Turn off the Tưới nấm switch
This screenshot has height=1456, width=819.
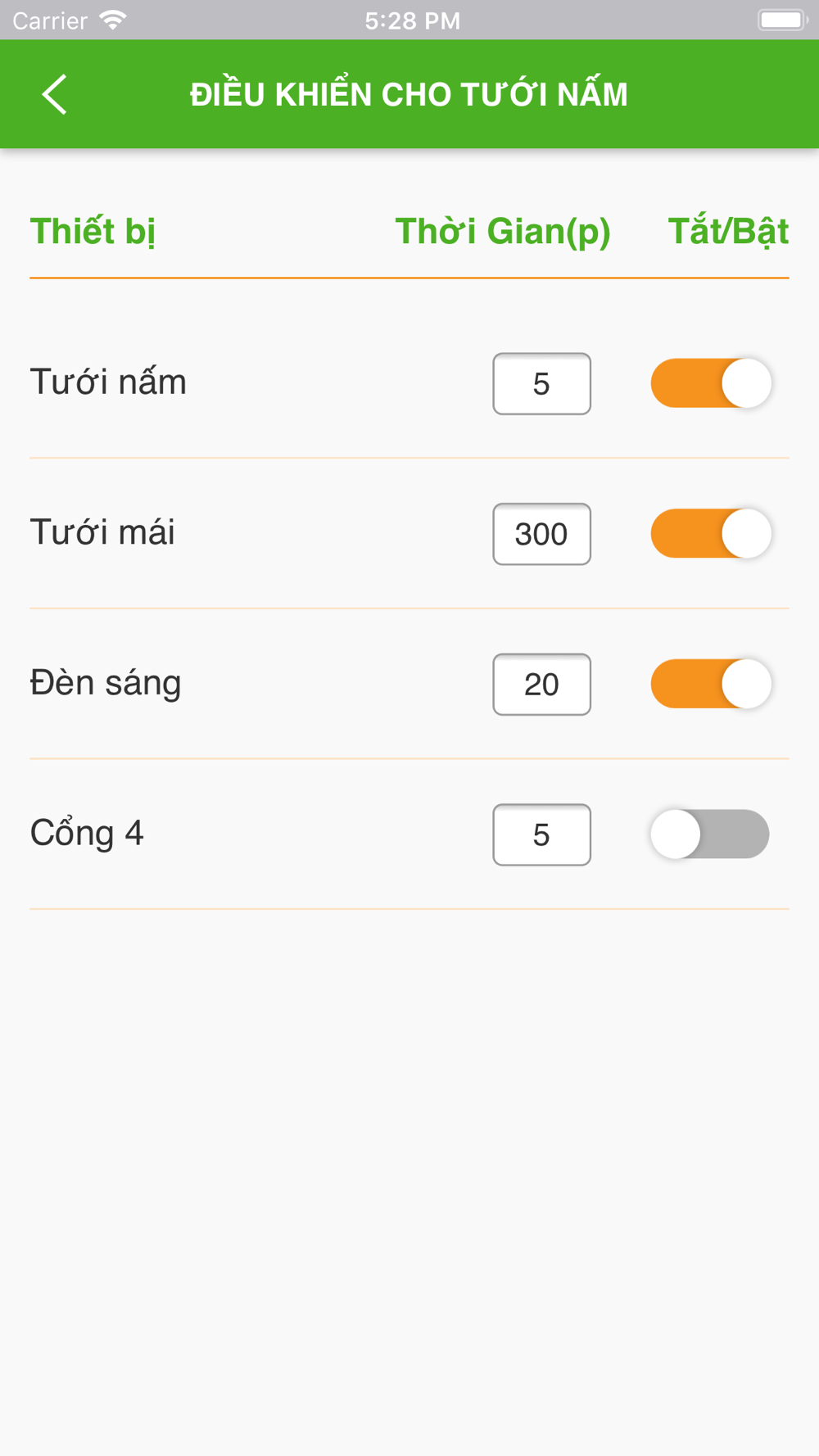(710, 383)
